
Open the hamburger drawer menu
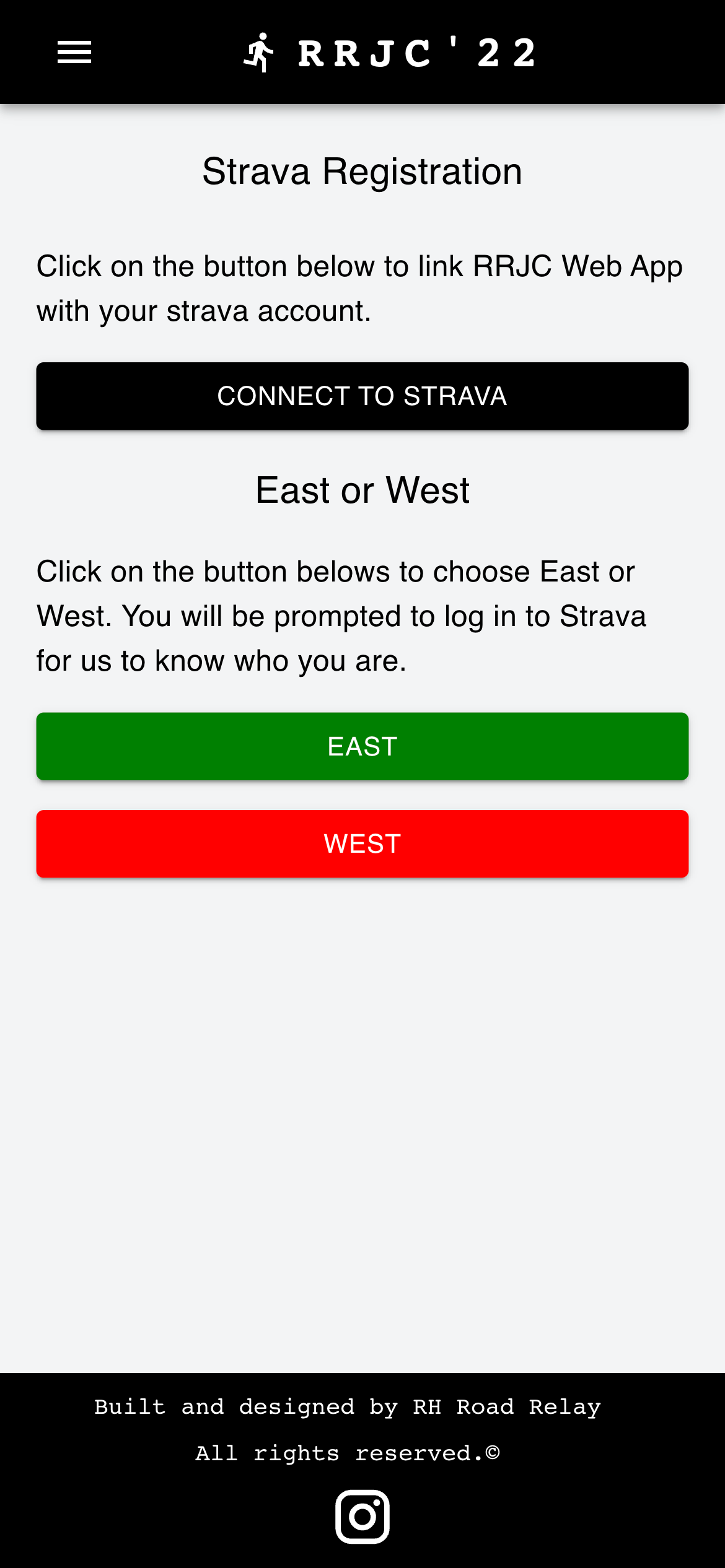(74, 52)
